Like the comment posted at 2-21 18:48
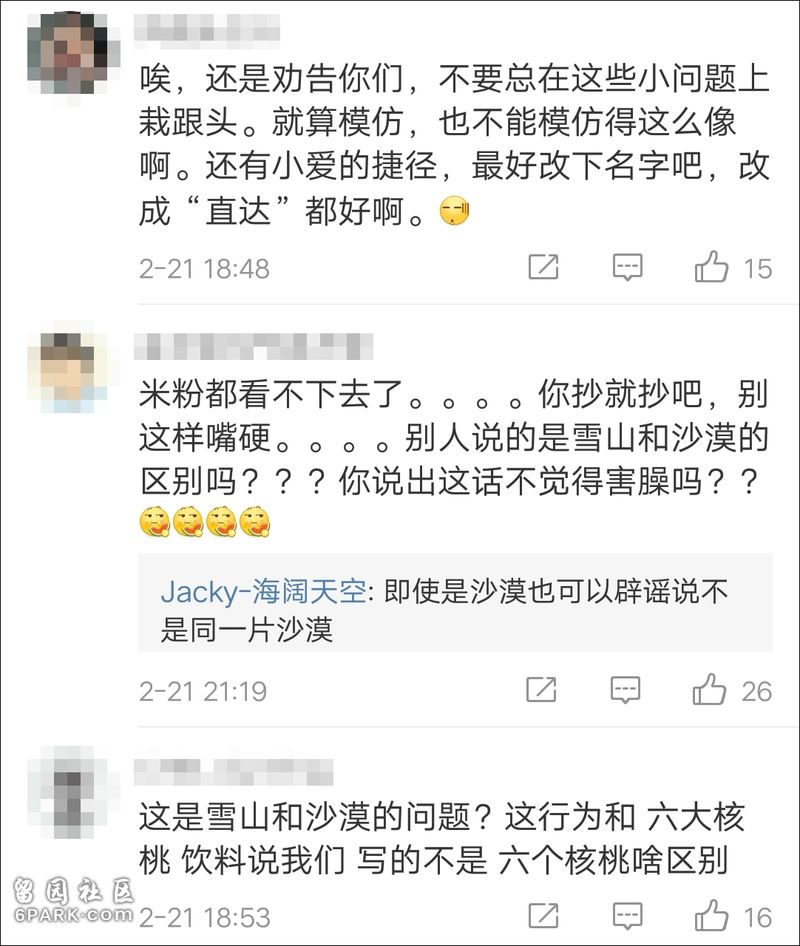The image size is (800, 946). click(x=712, y=267)
